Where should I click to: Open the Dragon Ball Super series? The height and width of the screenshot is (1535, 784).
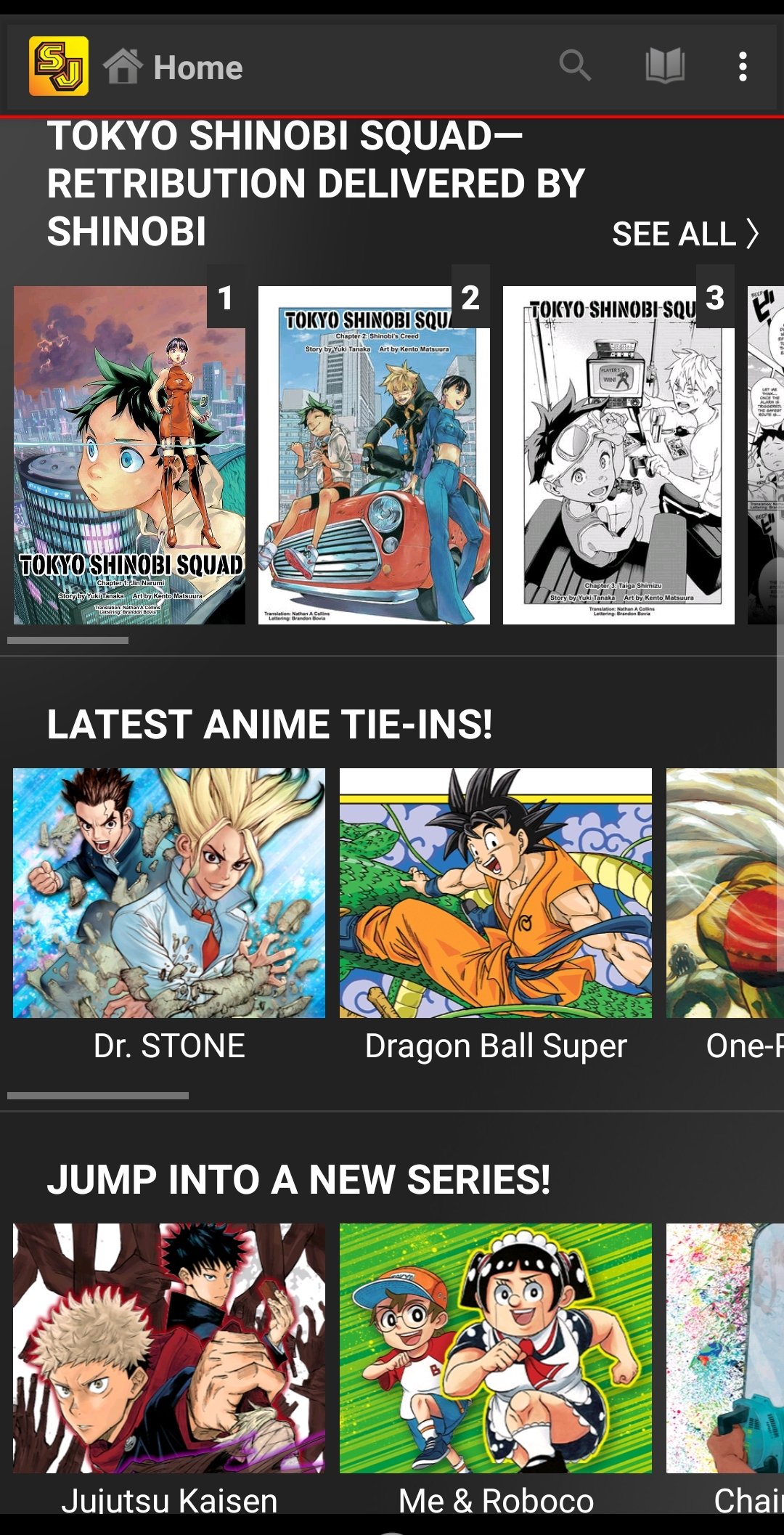coord(496,916)
